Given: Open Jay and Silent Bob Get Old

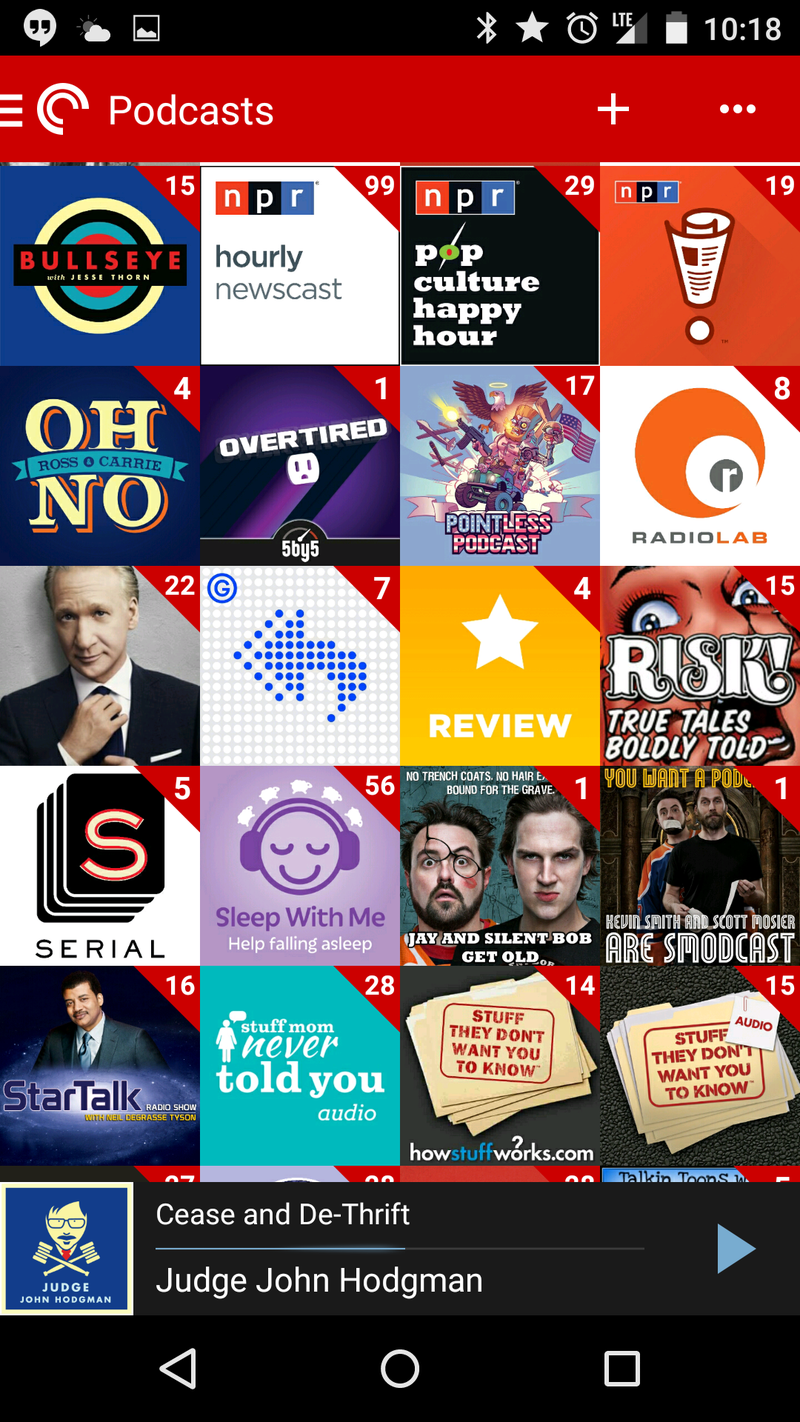Looking at the screenshot, I should pos(499,865).
